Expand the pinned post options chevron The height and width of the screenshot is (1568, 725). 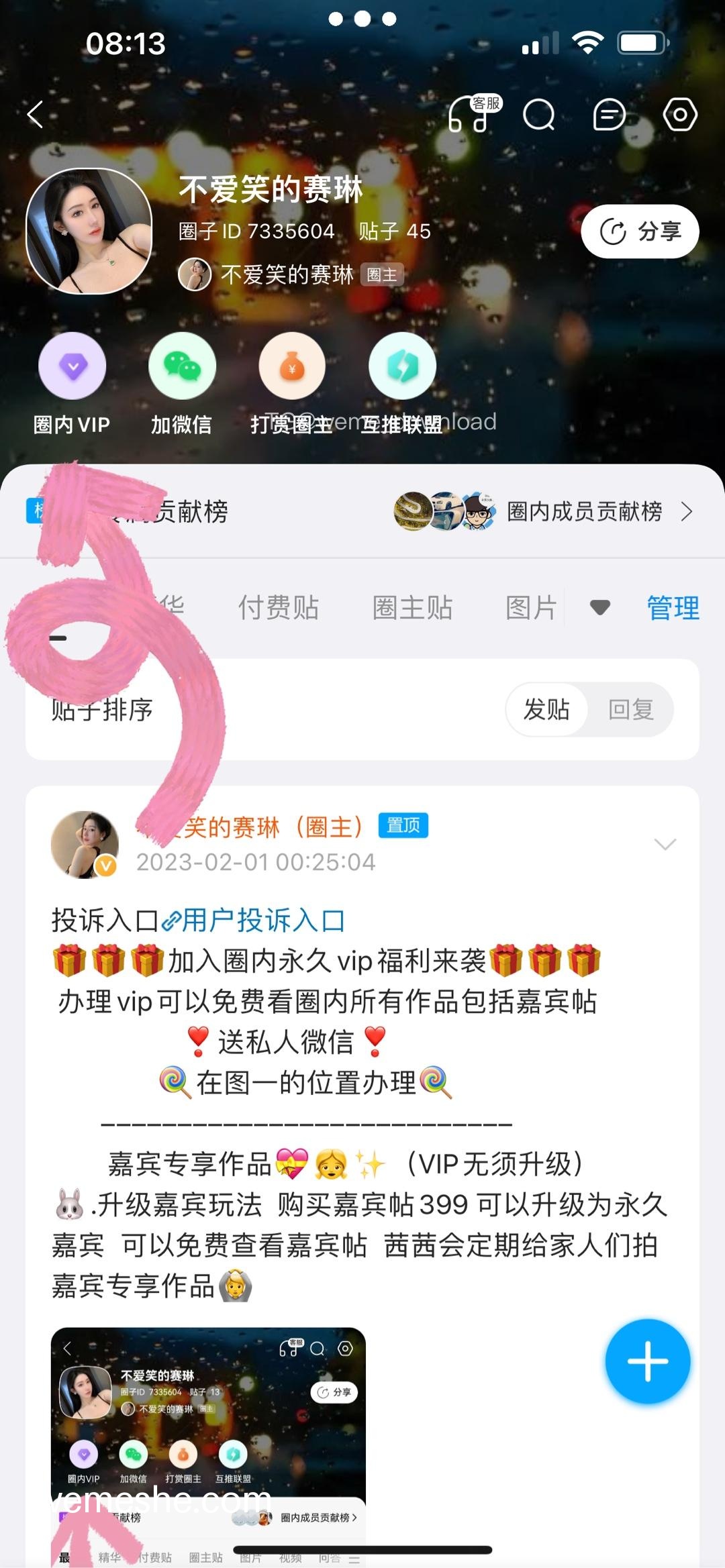tap(665, 844)
